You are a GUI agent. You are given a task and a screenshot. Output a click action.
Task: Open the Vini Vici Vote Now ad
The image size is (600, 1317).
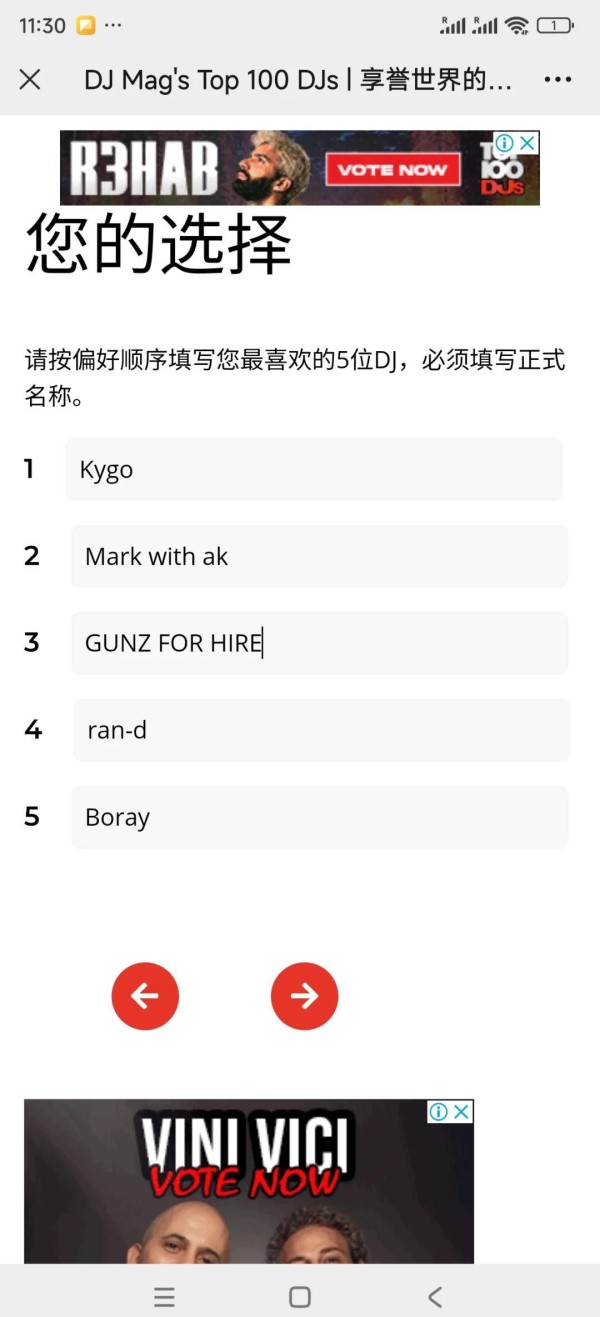[x=249, y=1182]
